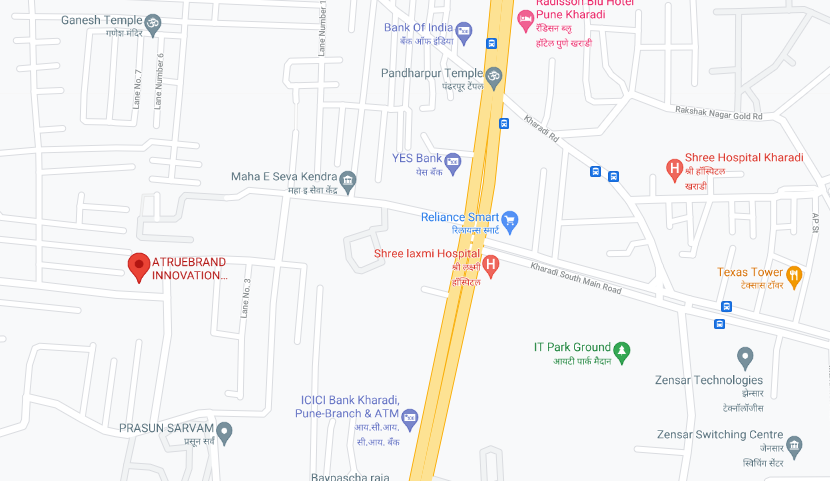This screenshot has width=830, height=481.
Task: Tap the ATRUEBRAND INNOVATION red pin
Action: pos(139,265)
